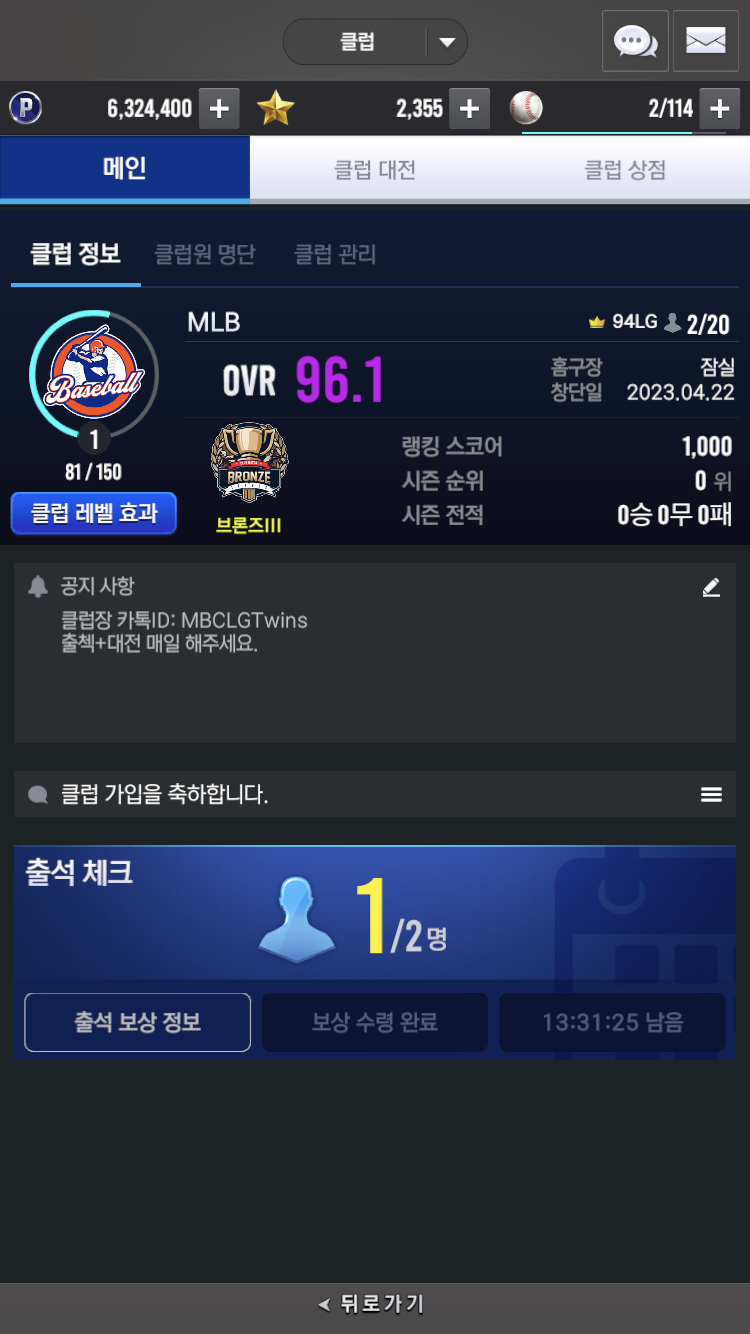Open the 클럽 dropdown at the top
750x1334 pixels.
pos(376,42)
